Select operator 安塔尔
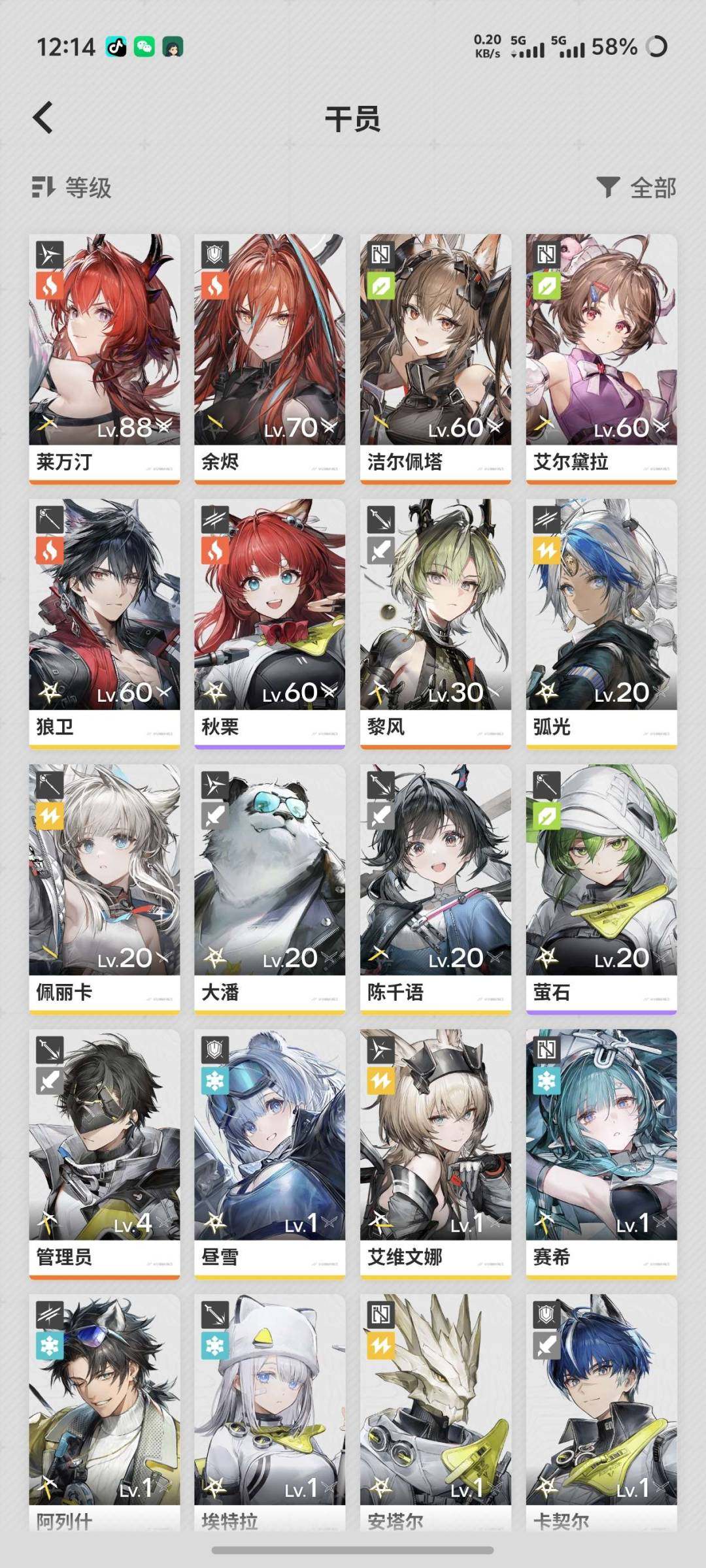 (435, 1411)
